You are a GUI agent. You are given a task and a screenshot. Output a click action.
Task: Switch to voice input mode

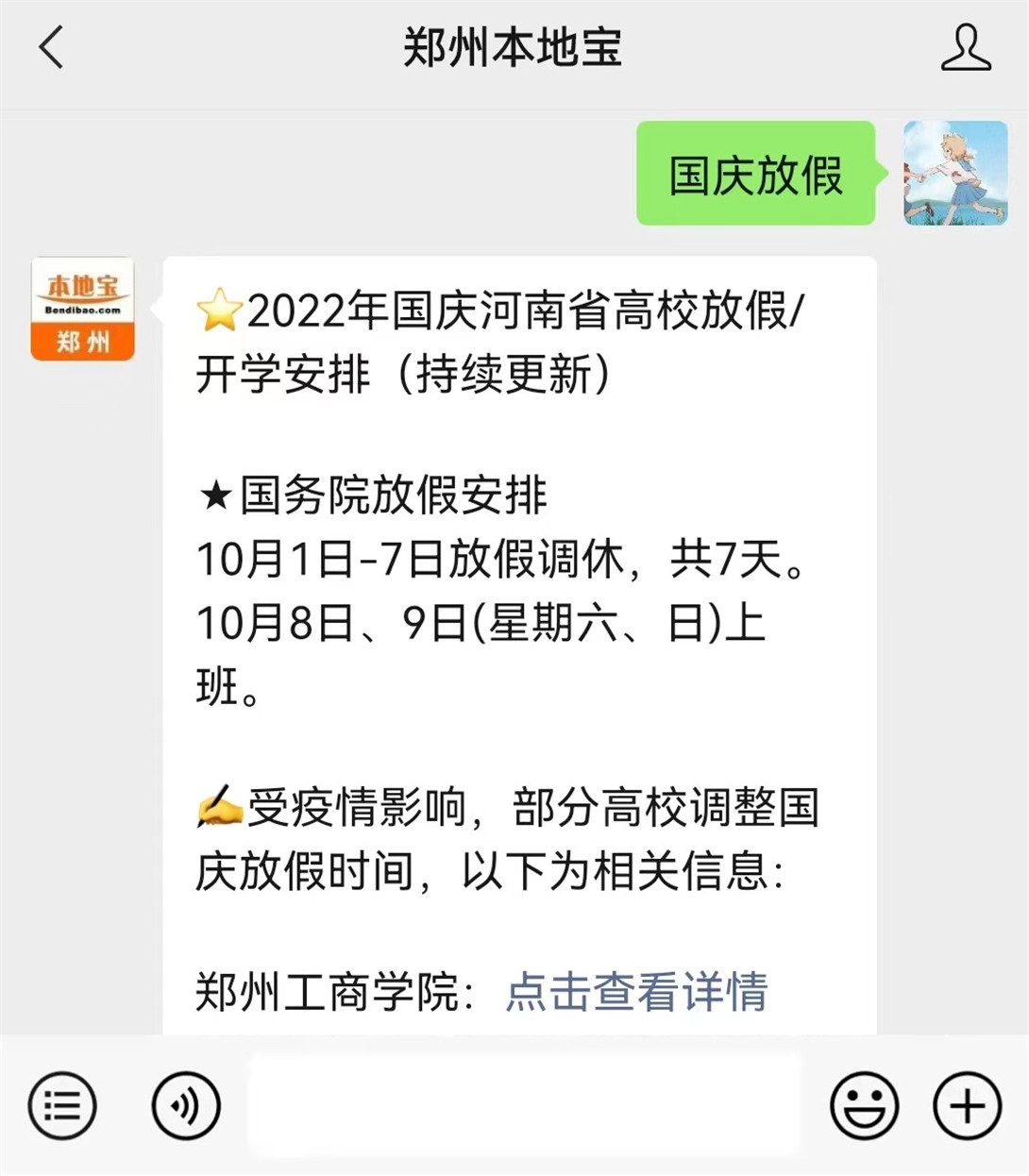click(x=186, y=1105)
